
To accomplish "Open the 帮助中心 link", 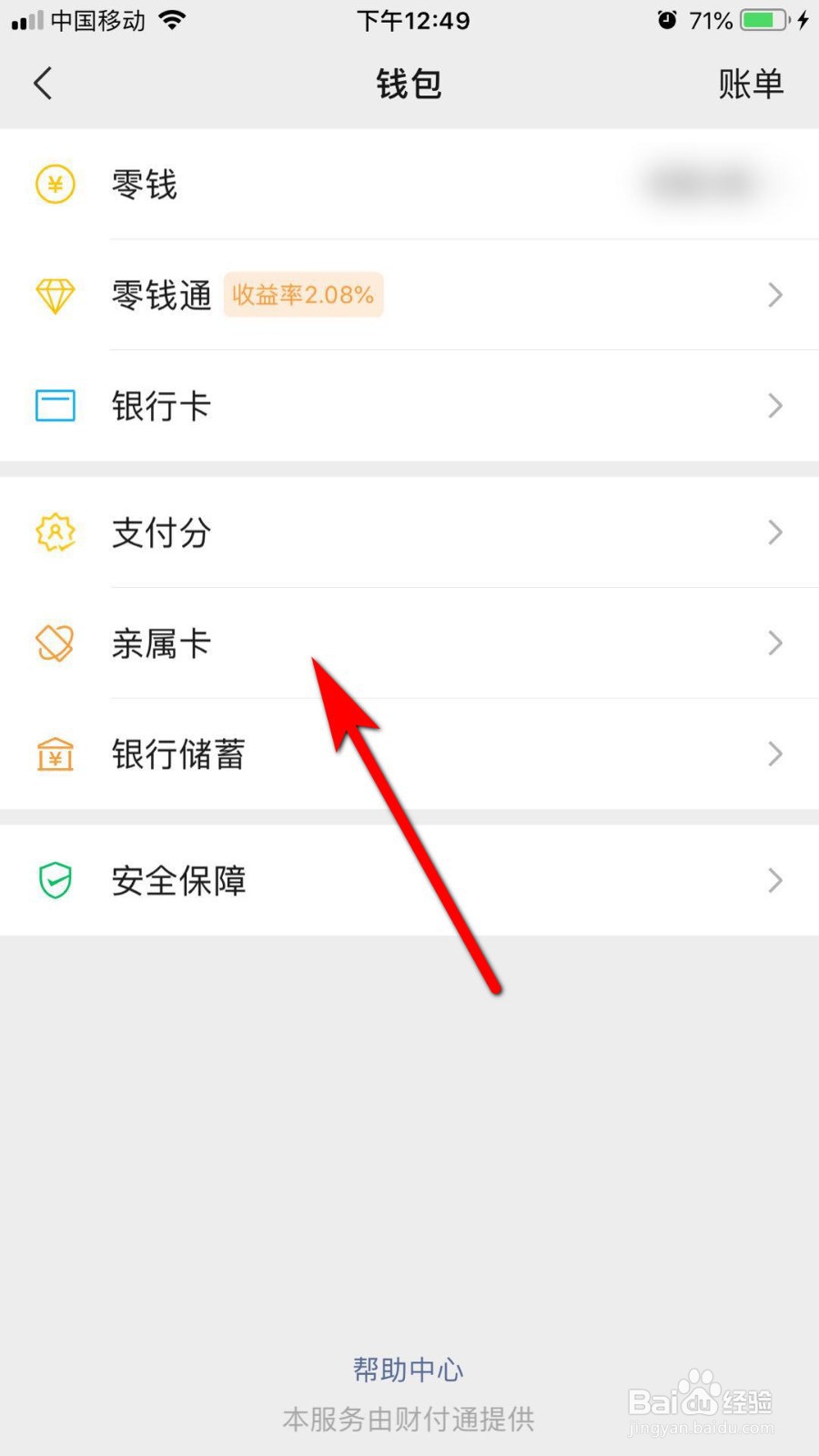I will click(x=408, y=1370).
